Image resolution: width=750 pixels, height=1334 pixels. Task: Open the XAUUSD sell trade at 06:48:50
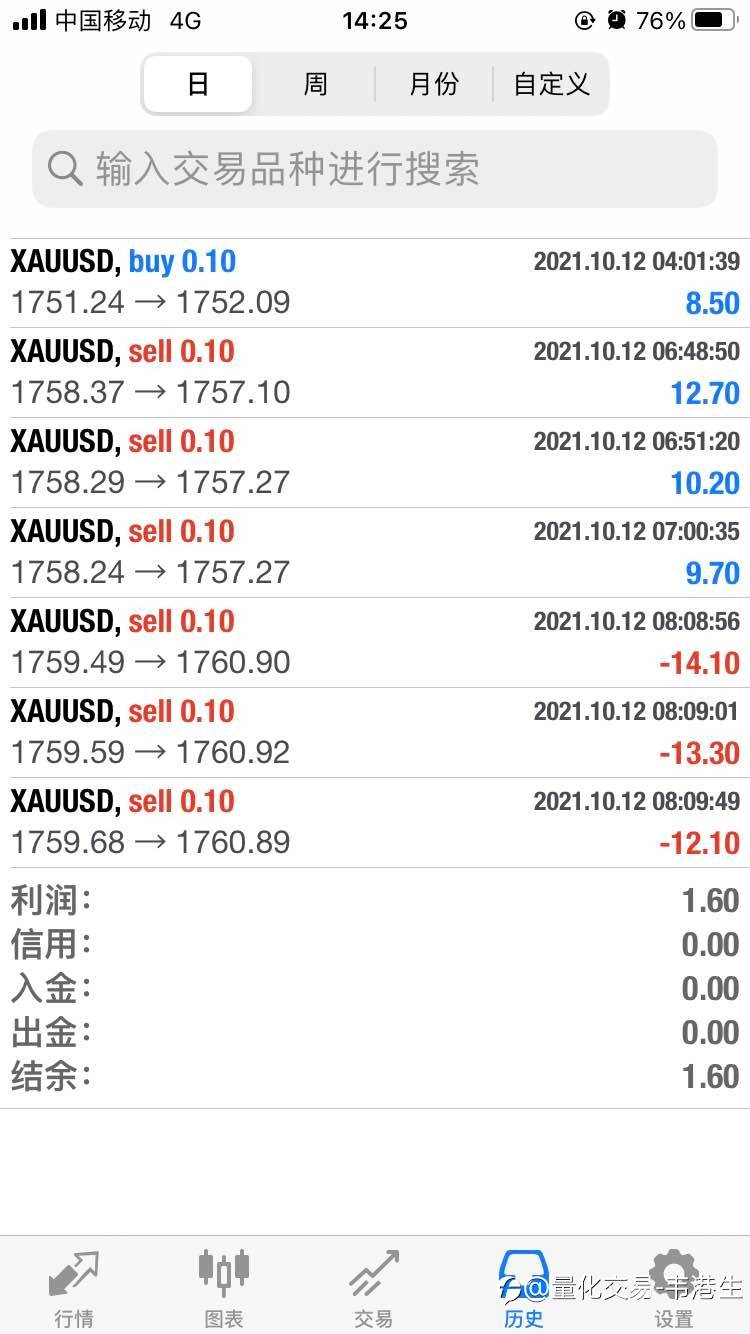coord(375,373)
